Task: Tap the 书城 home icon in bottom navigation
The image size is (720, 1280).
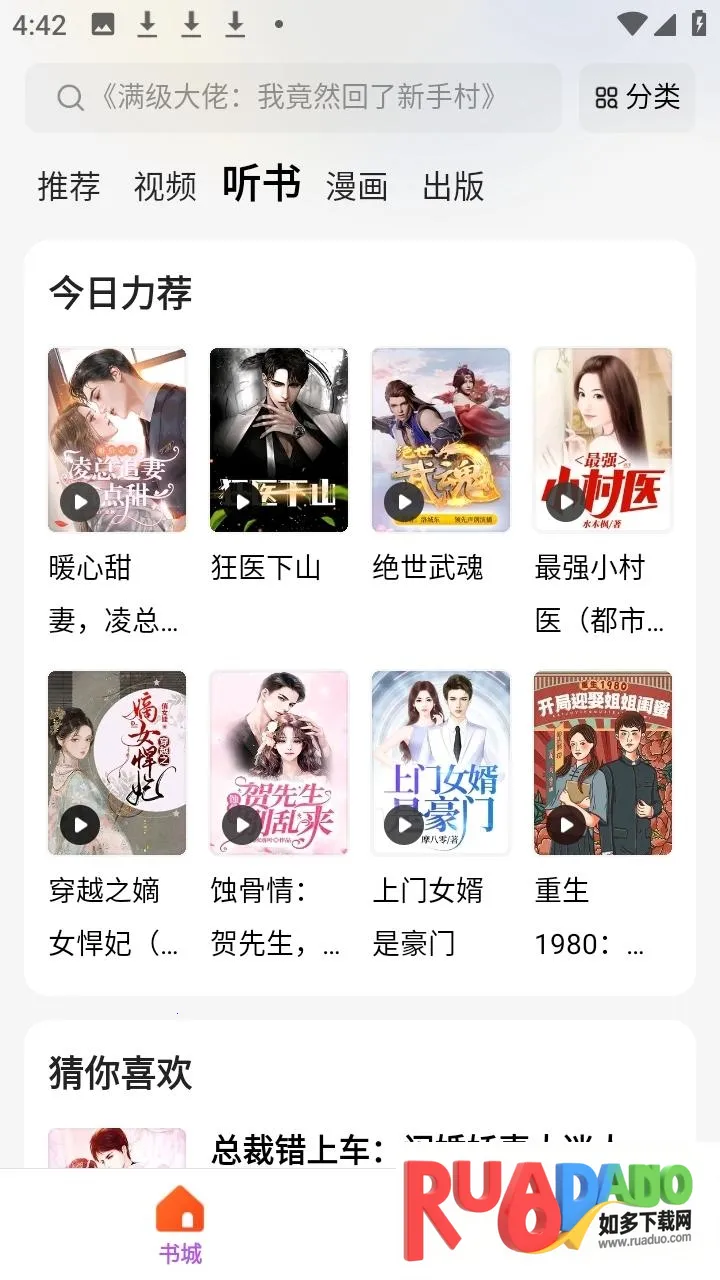Action: (180, 1211)
